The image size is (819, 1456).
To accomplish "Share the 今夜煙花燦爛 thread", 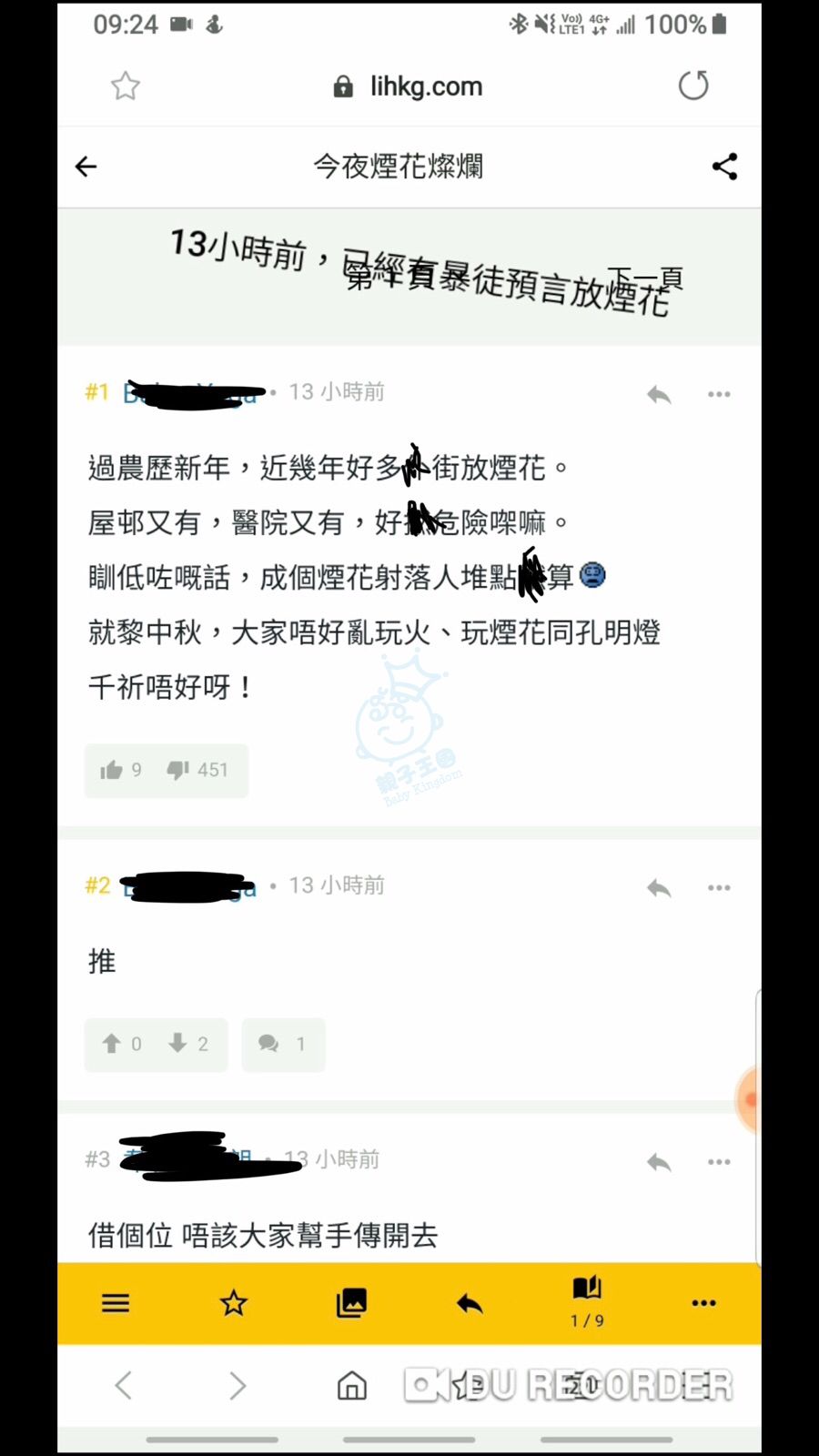I will coord(724,167).
